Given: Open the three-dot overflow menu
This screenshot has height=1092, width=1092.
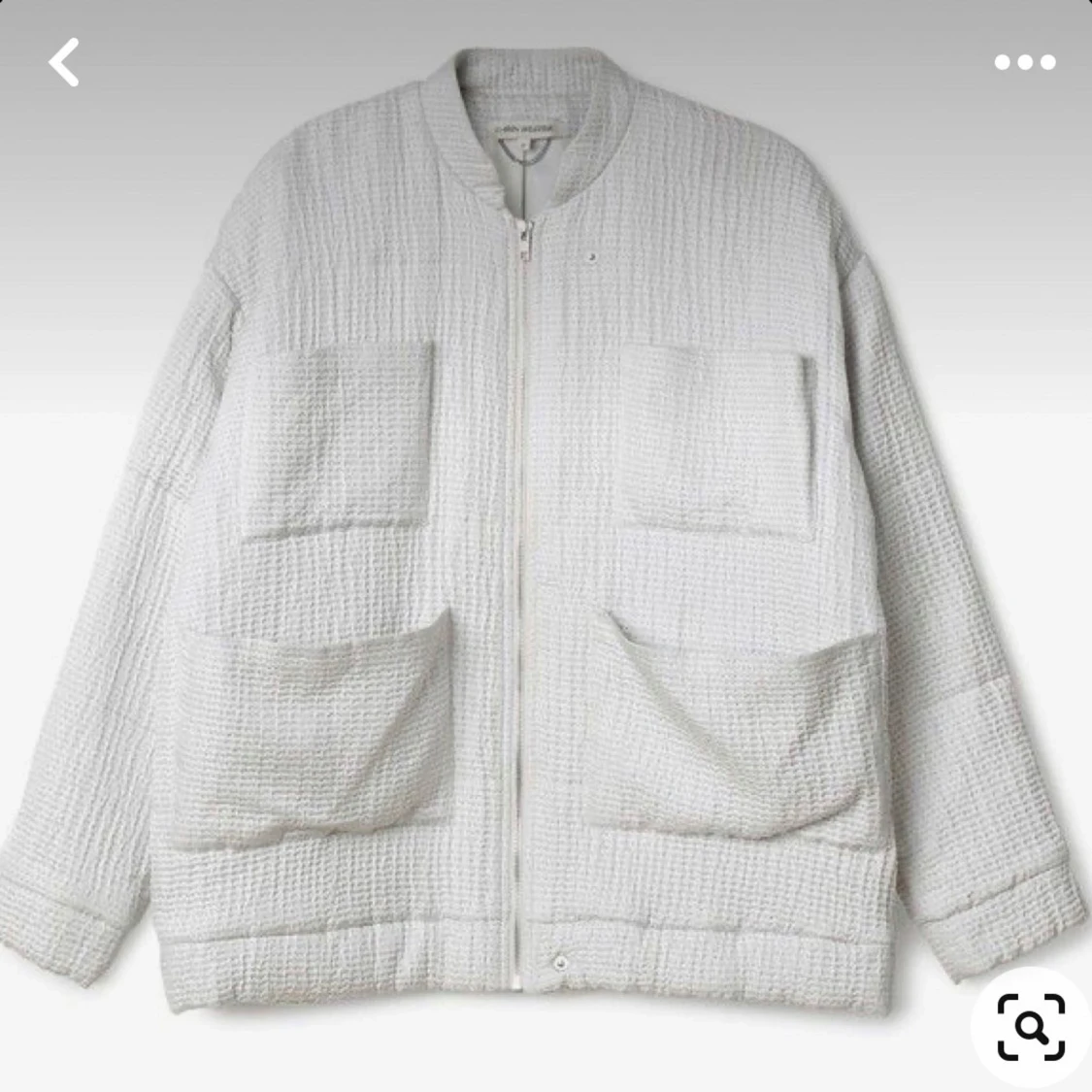Looking at the screenshot, I should tap(1024, 63).
